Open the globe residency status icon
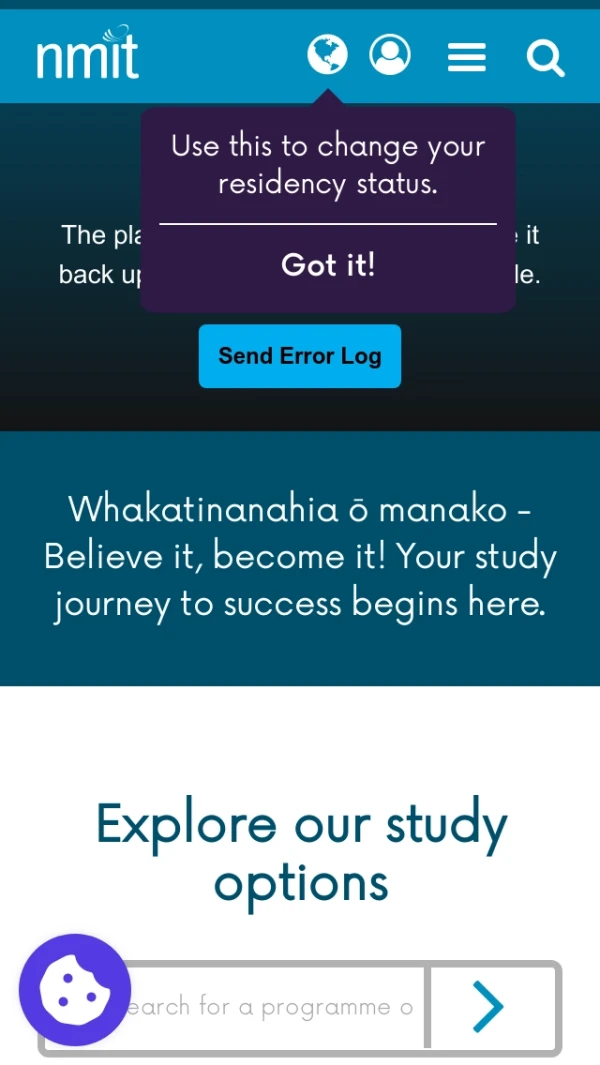 [x=327, y=54]
